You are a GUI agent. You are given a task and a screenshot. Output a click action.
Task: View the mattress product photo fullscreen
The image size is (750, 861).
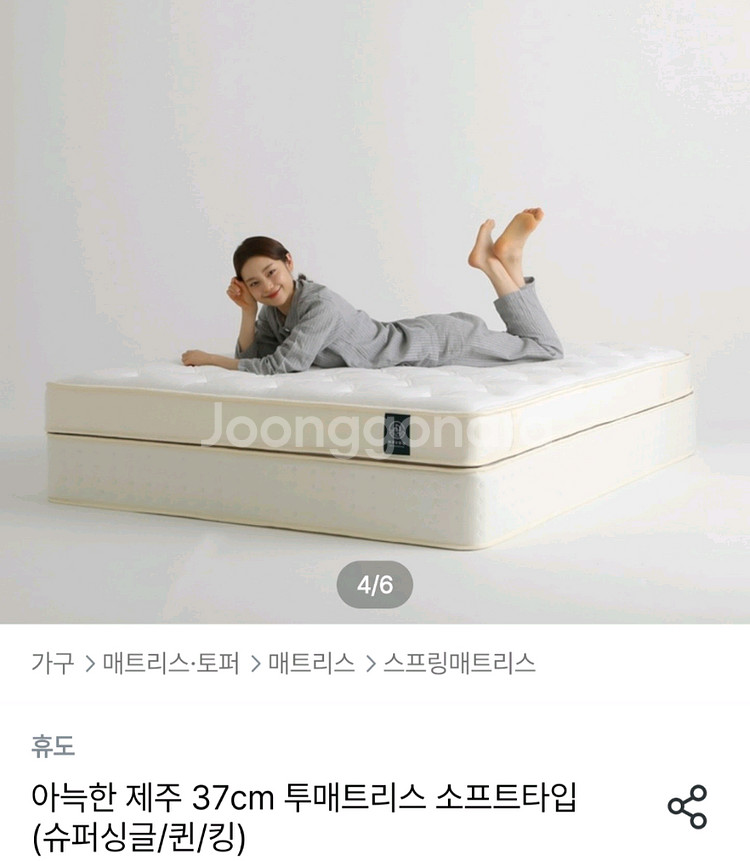(x=375, y=311)
